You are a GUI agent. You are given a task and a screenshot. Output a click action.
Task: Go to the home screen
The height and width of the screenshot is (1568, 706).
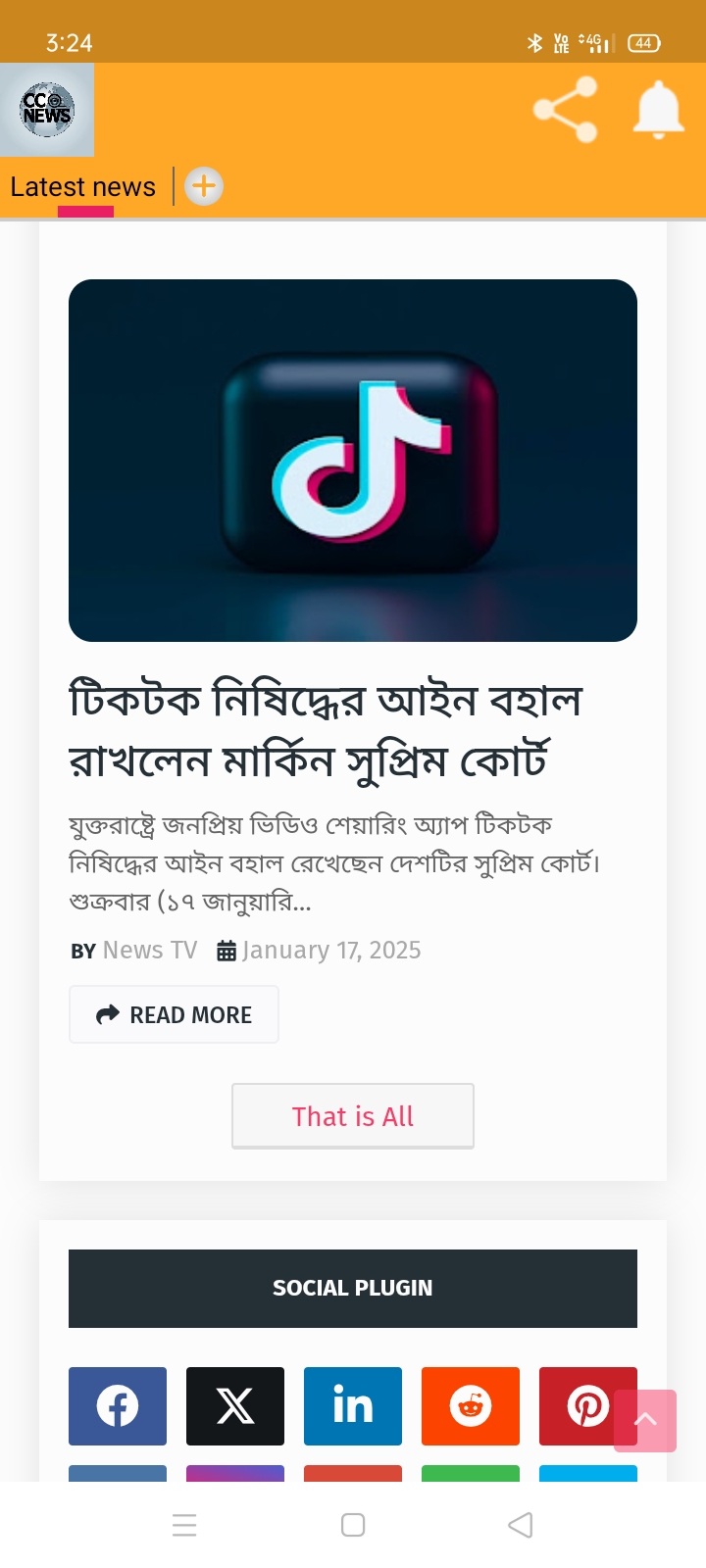pyautogui.click(x=353, y=1525)
